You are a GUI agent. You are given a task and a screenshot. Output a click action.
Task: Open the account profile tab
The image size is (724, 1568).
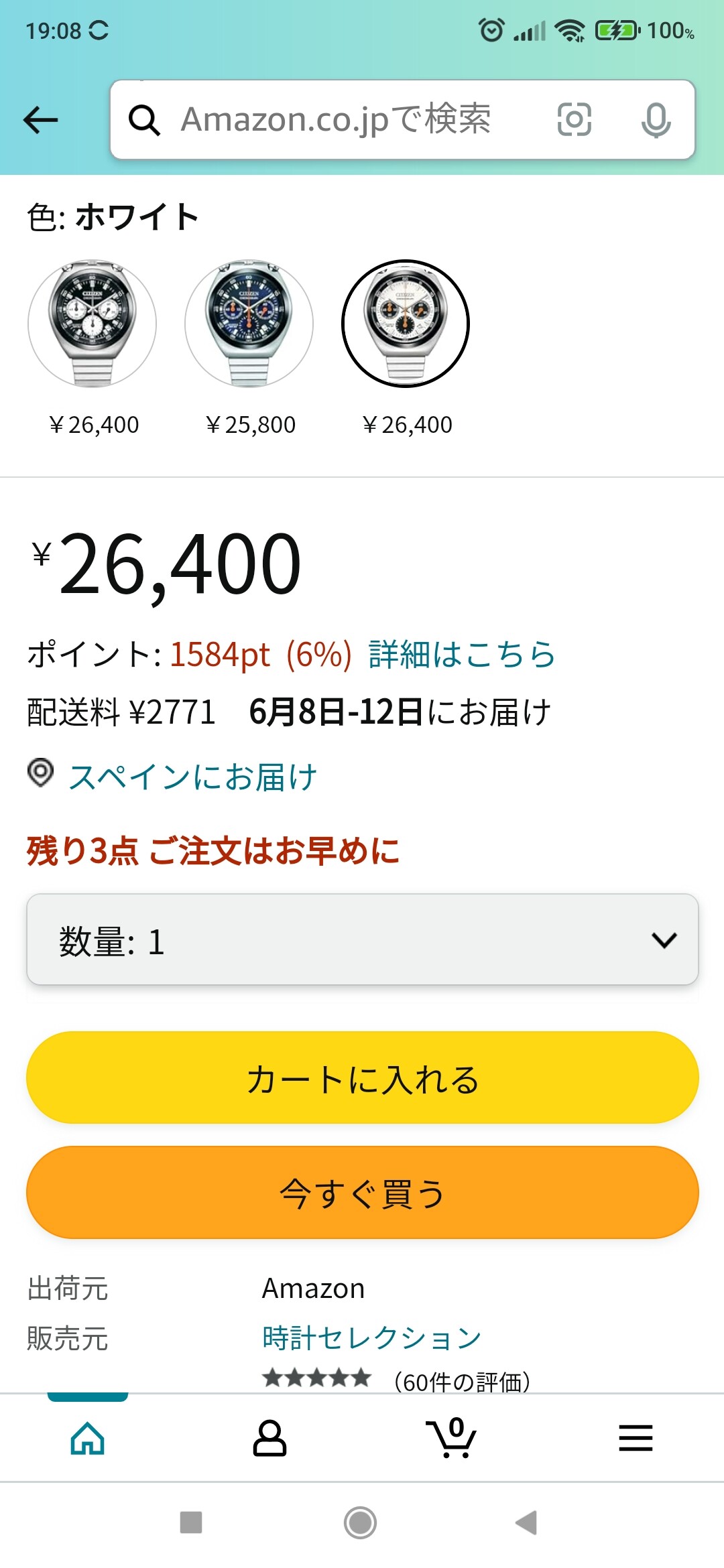269,1438
